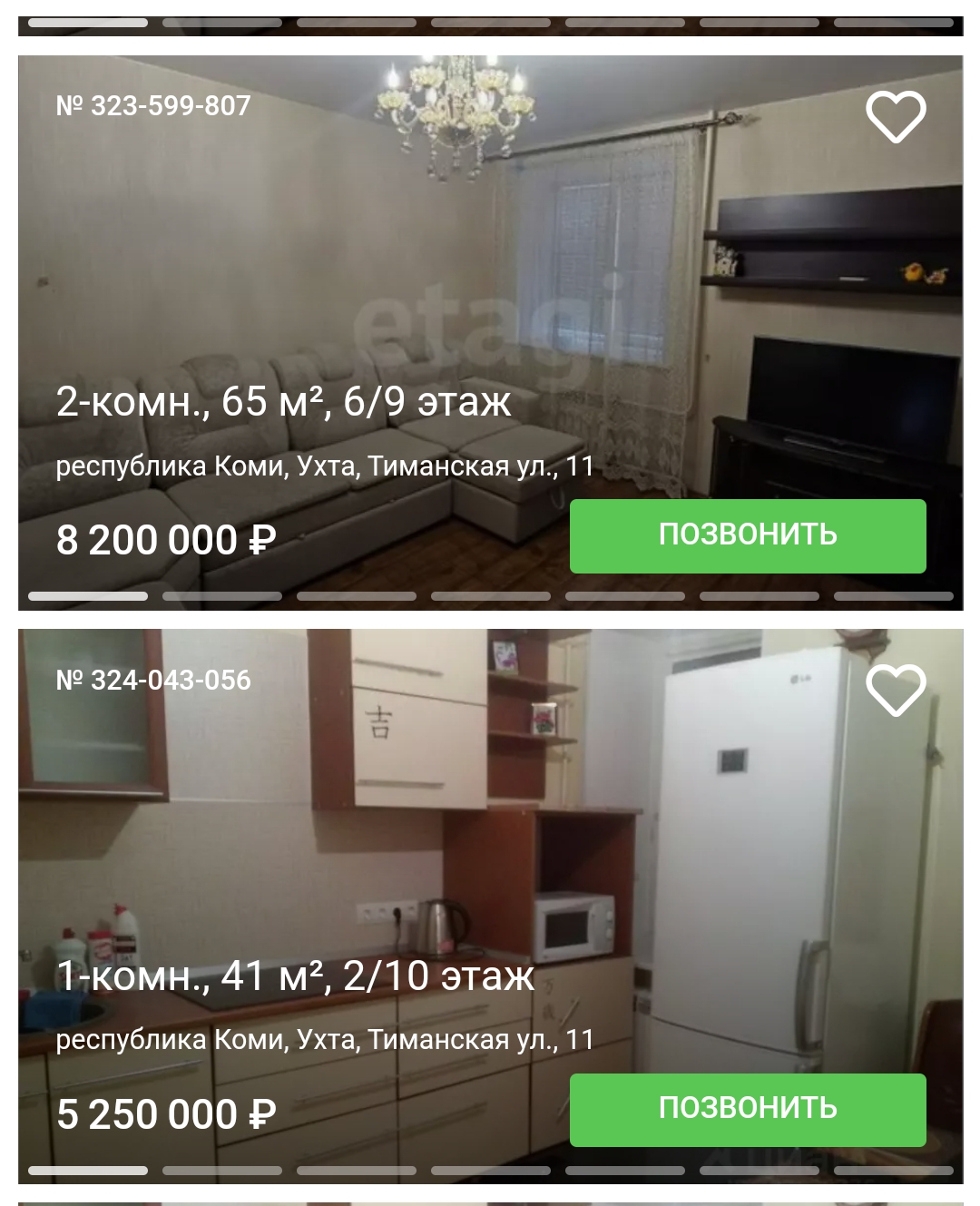
Task: Favorite listing № 323-599-807
Action: (x=896, y=117)
